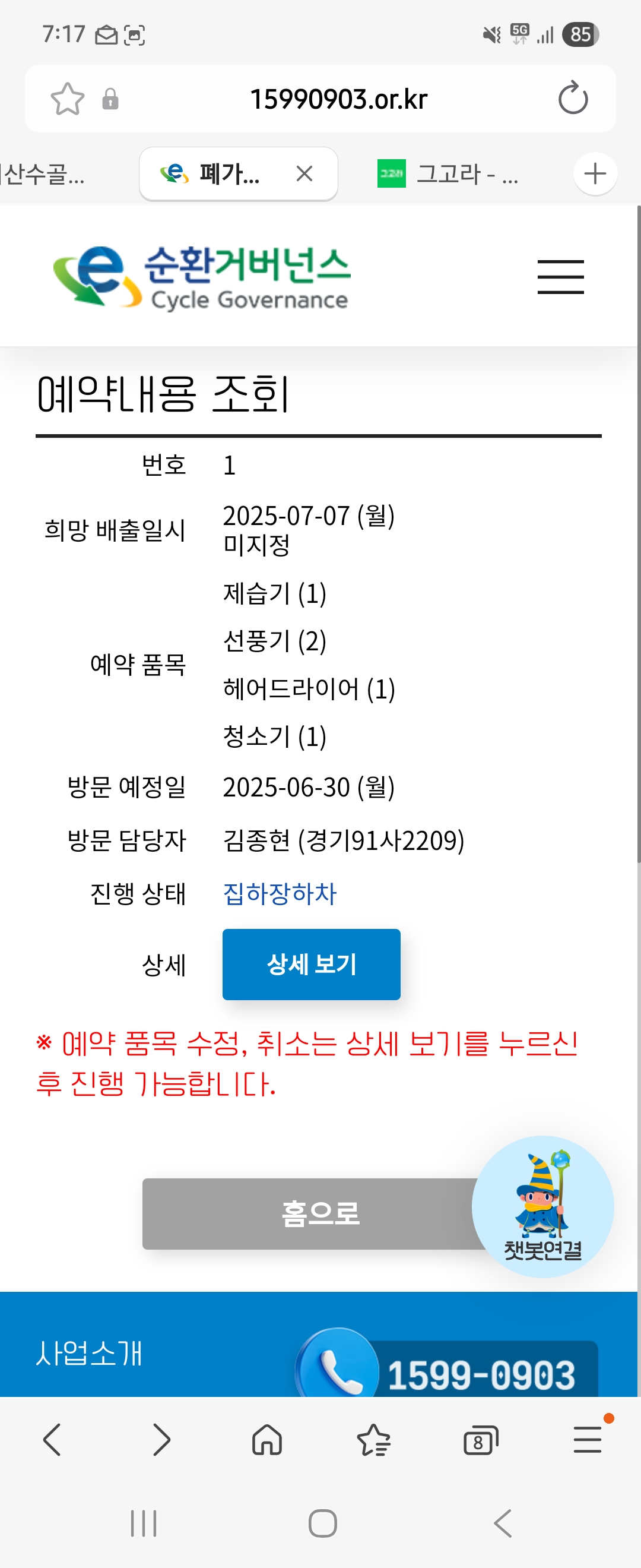Open the browser tools menu

coord(588,1440)
